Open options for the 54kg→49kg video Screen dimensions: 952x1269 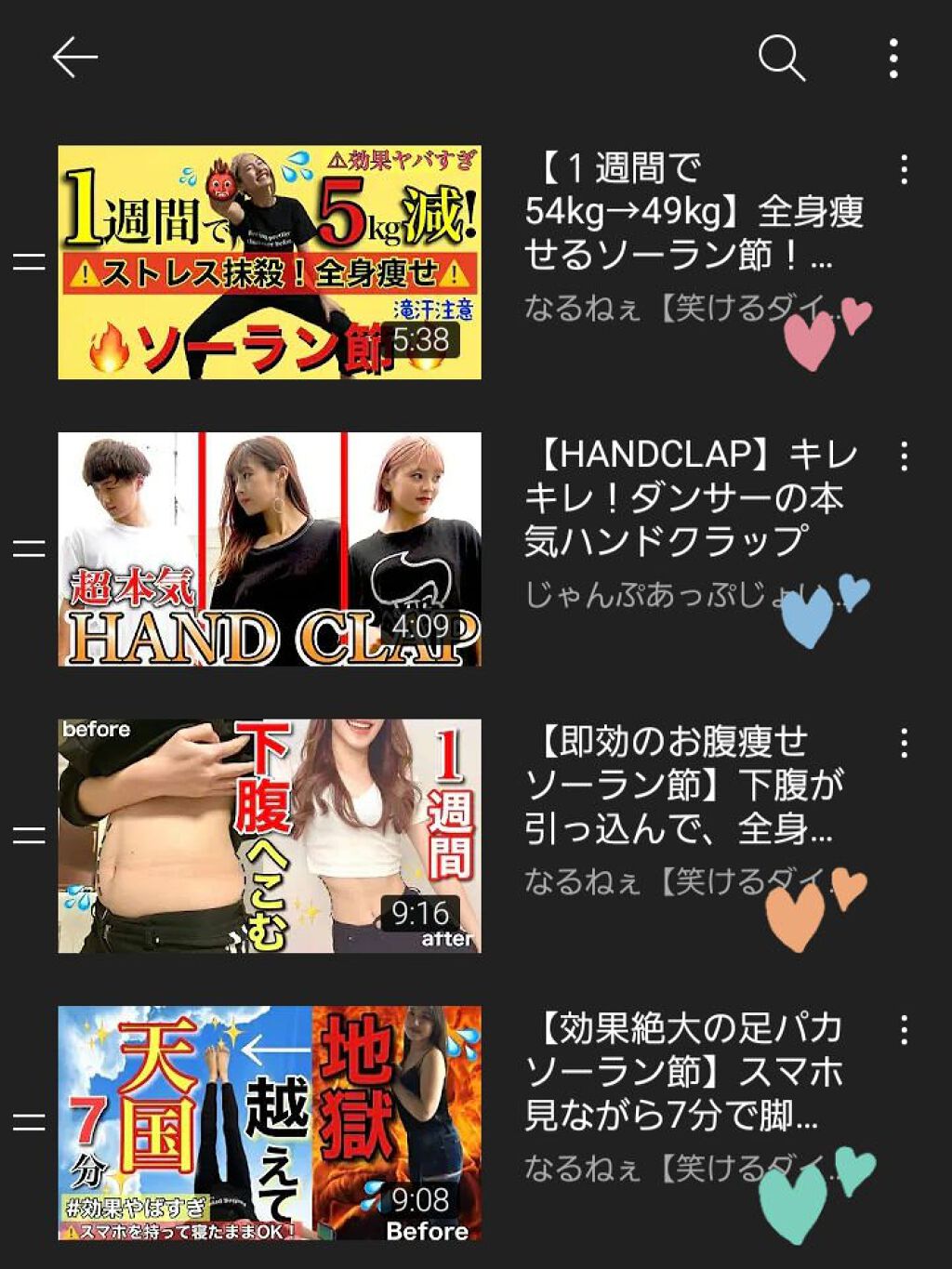pos(904,169)
